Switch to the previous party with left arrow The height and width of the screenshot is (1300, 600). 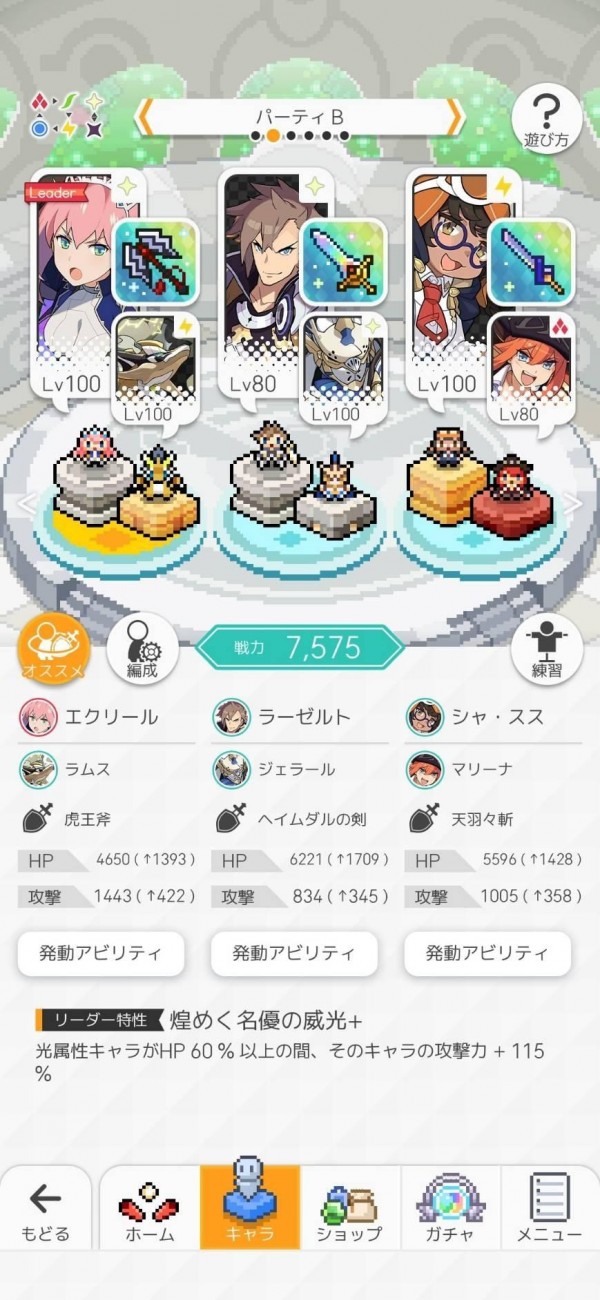(x=146, y=118)
